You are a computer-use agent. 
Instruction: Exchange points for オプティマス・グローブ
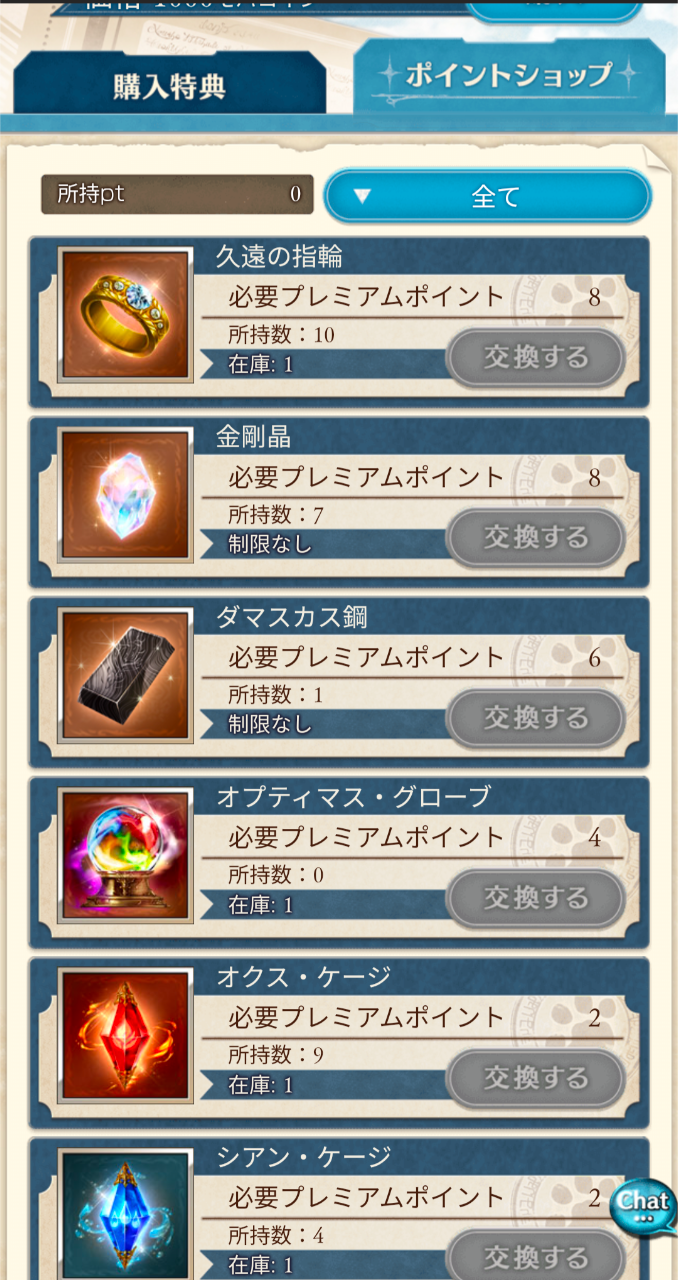[536, 898]
